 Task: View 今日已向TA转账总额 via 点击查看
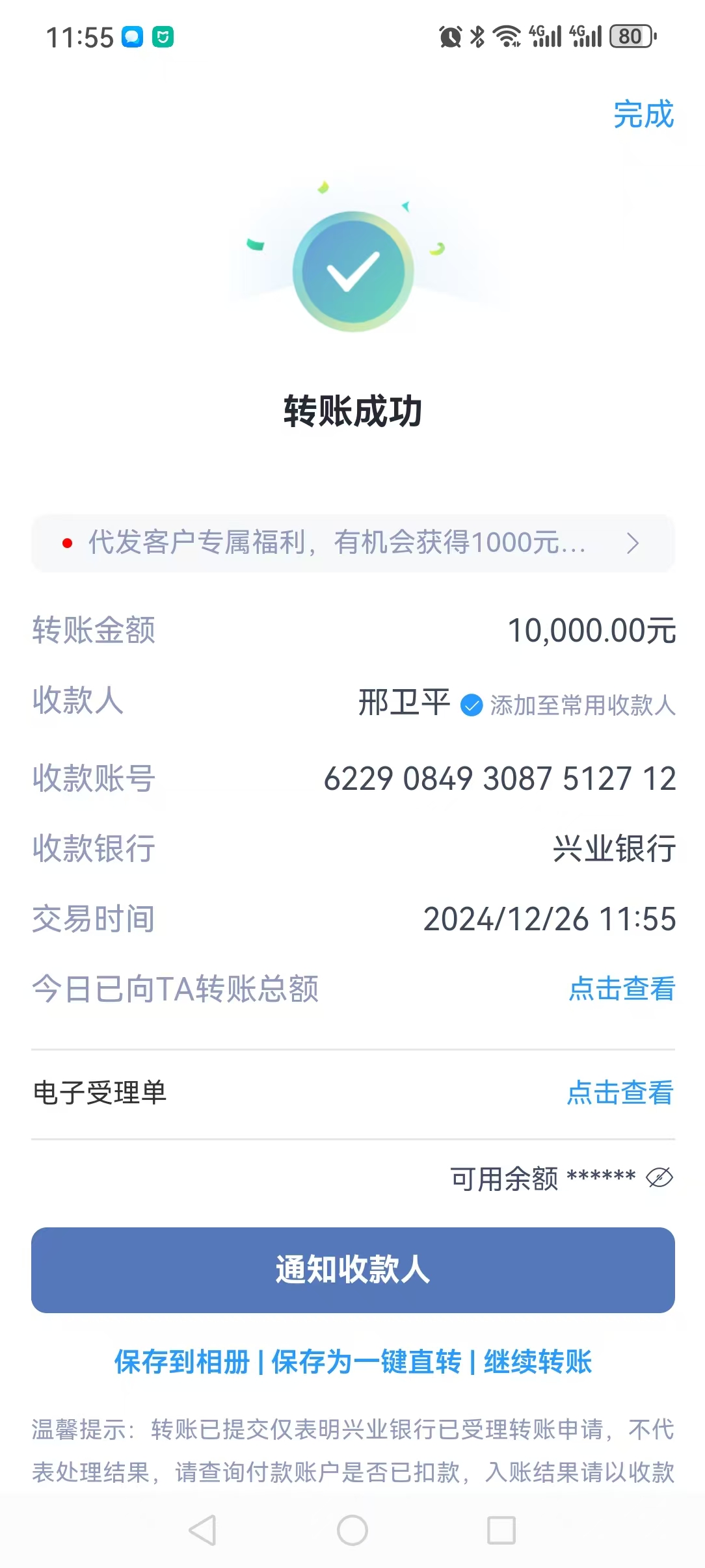pos(621,989)
